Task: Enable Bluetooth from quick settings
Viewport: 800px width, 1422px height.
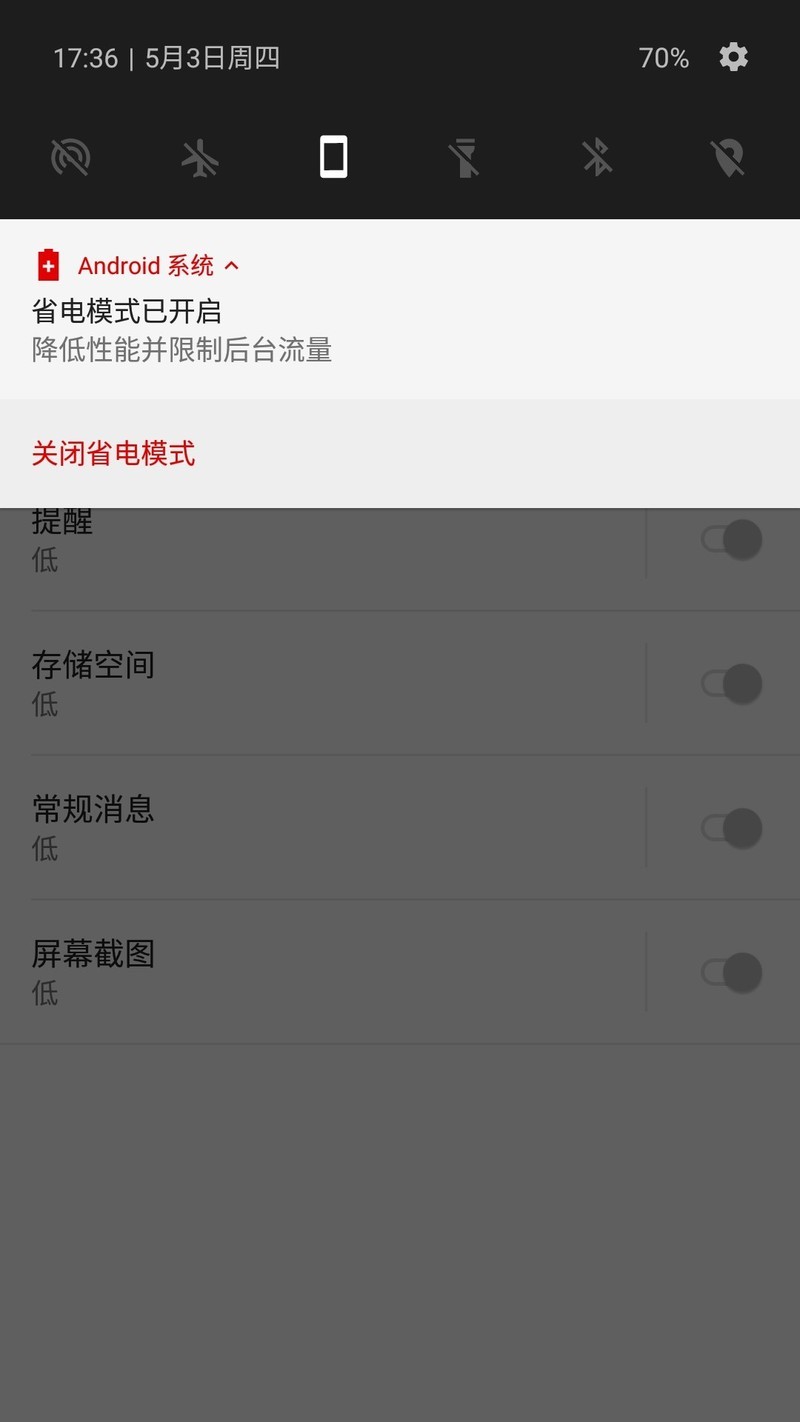Action: [597, 157]
